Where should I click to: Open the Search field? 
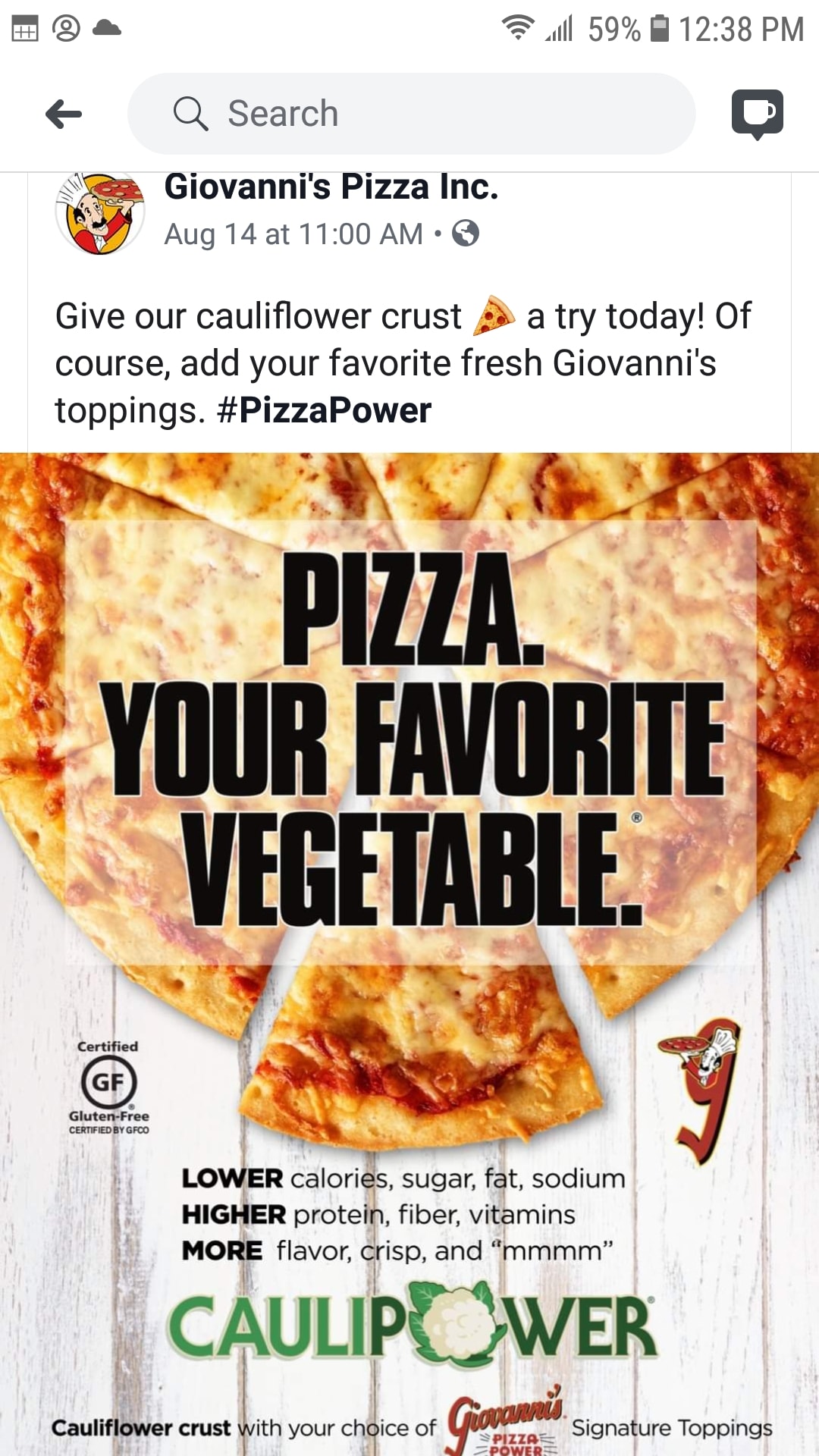(x=411, y=114)
